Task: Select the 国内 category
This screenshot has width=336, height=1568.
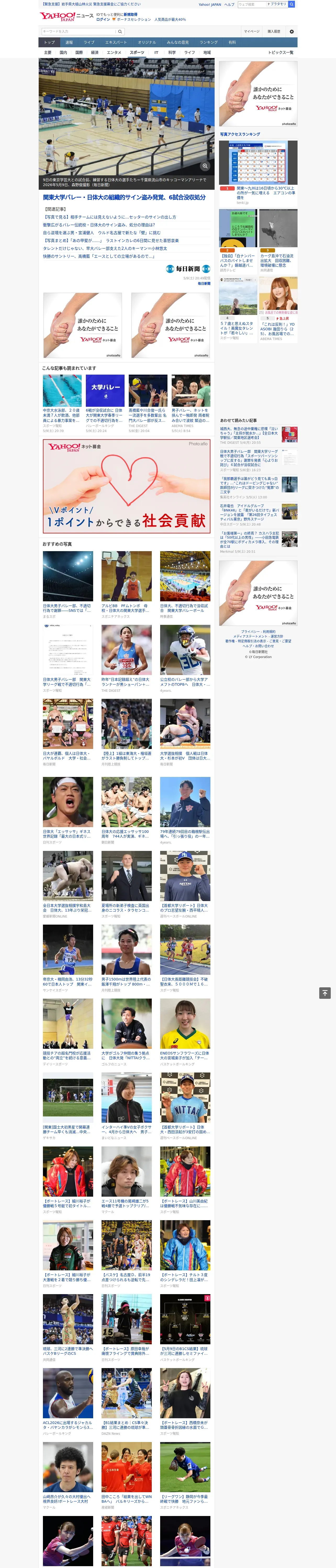Action: (x=63, y=52)
